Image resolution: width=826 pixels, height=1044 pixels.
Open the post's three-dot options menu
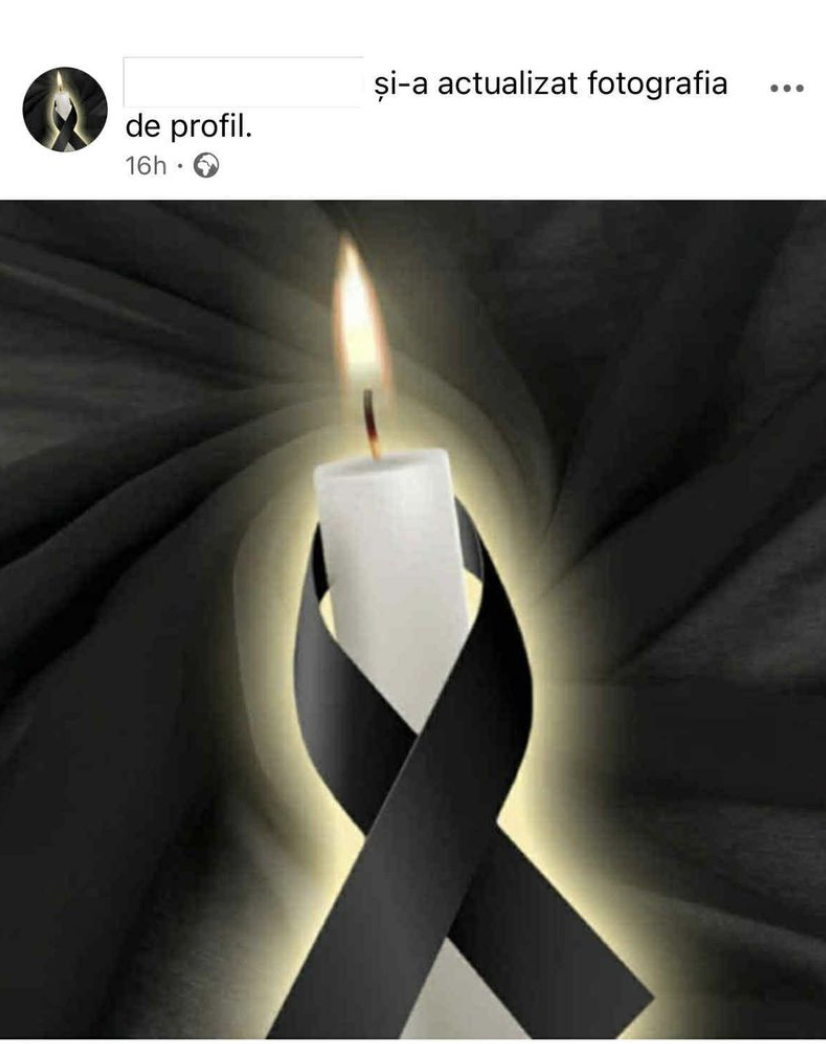pyautogui.click(x=786, y=88)
